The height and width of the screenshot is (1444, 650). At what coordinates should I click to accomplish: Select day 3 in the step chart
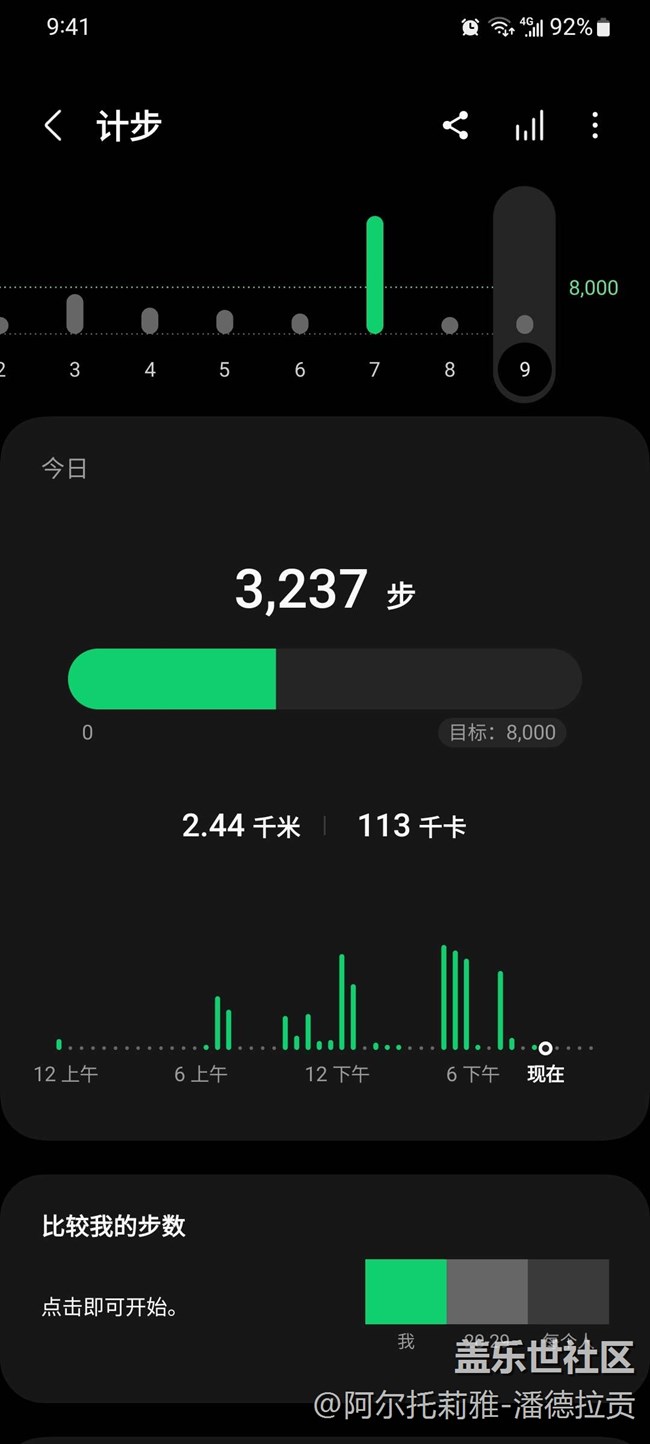[75, 330]
